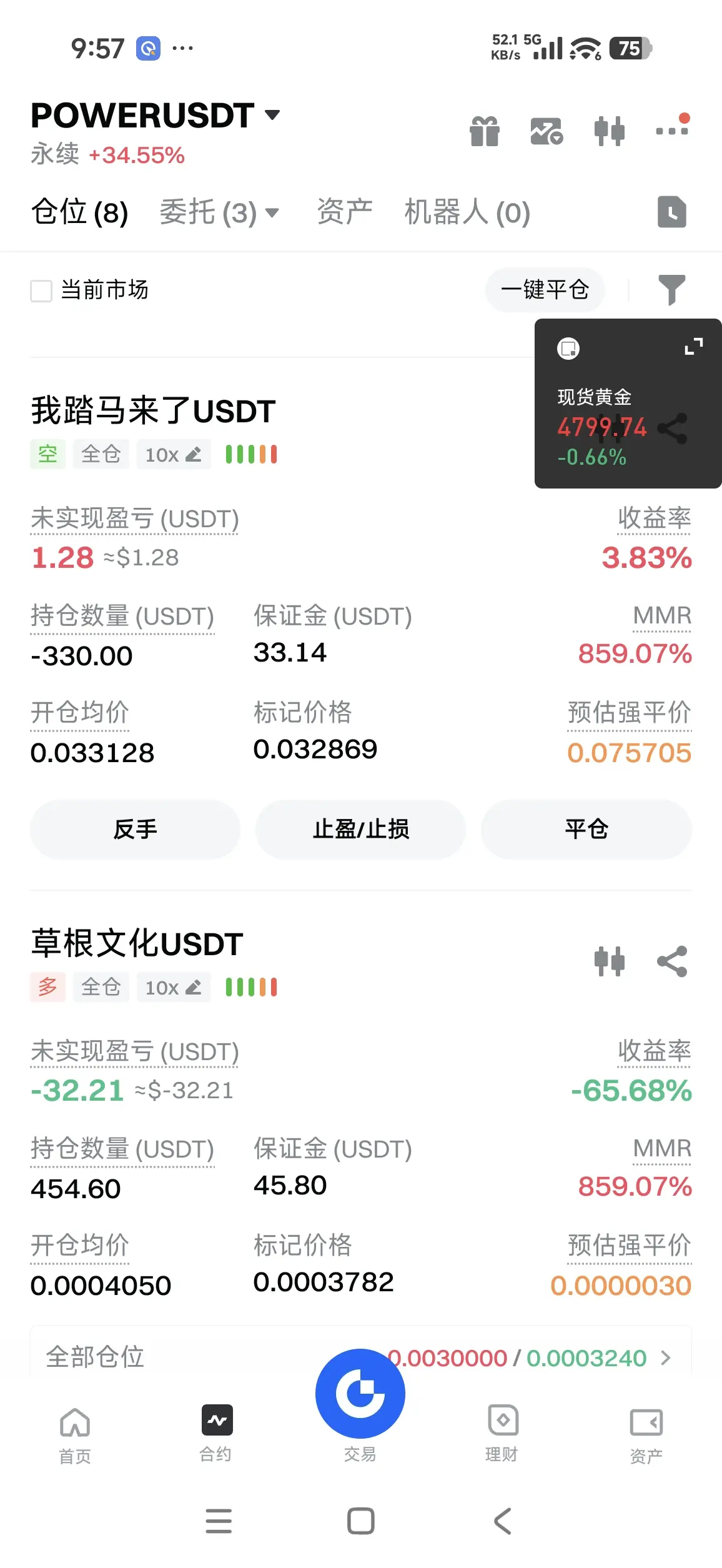
Task: Tap the 一键平仓 button
Action: (545, 290)
